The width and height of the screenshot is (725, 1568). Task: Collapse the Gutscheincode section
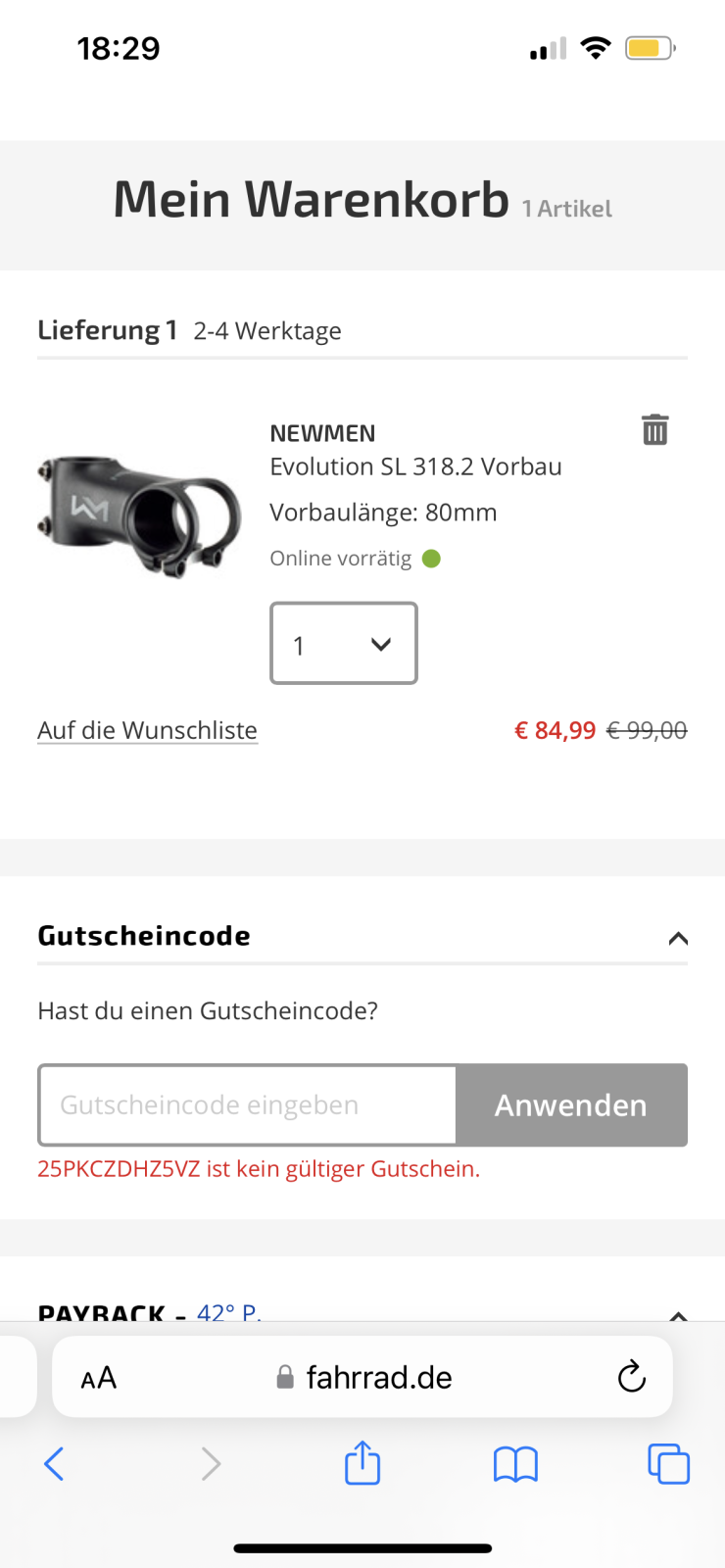pos(677,938)
